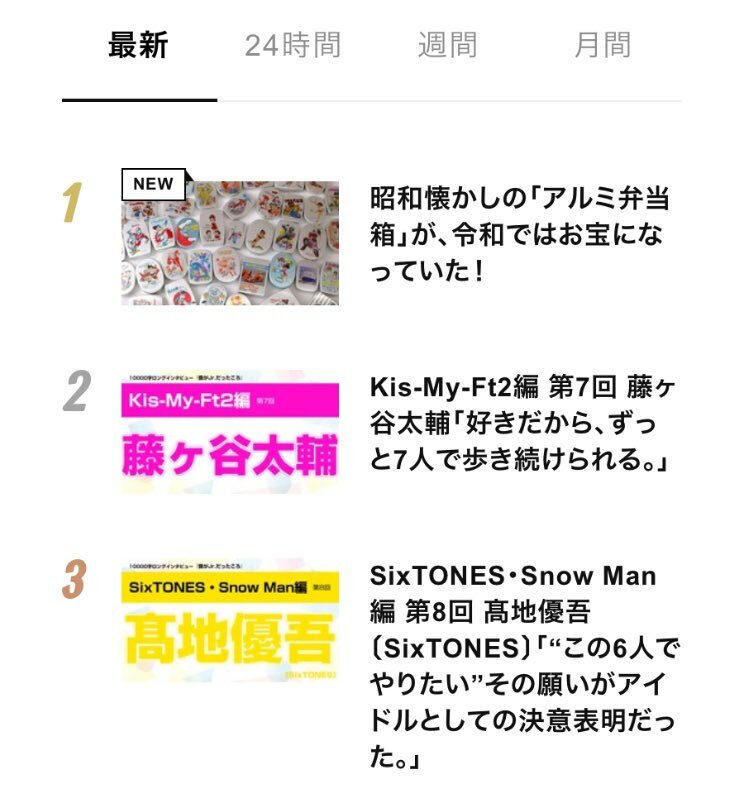Read the 昭和懐かしの「アルミ弁当箱」 headline
The image size is (750, 798).
point(516,235)
